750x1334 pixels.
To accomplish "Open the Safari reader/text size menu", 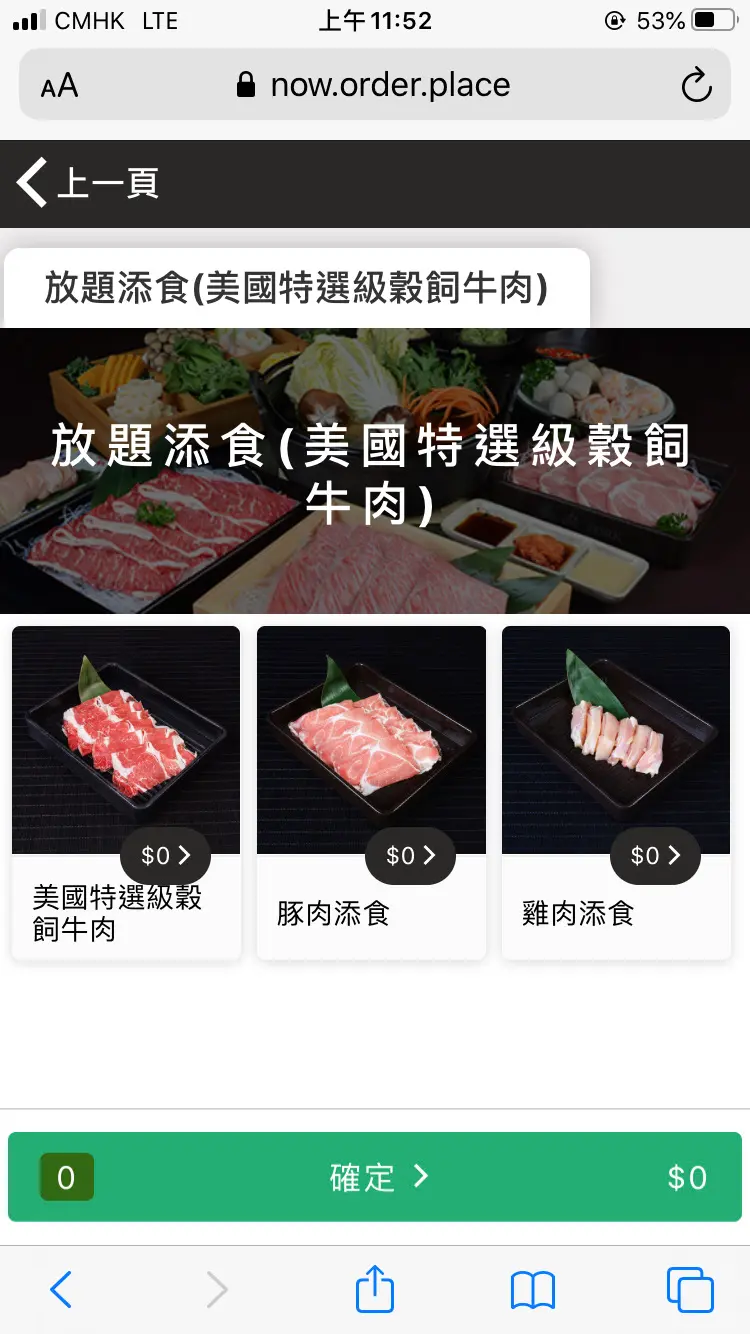I will pos(59,86).
